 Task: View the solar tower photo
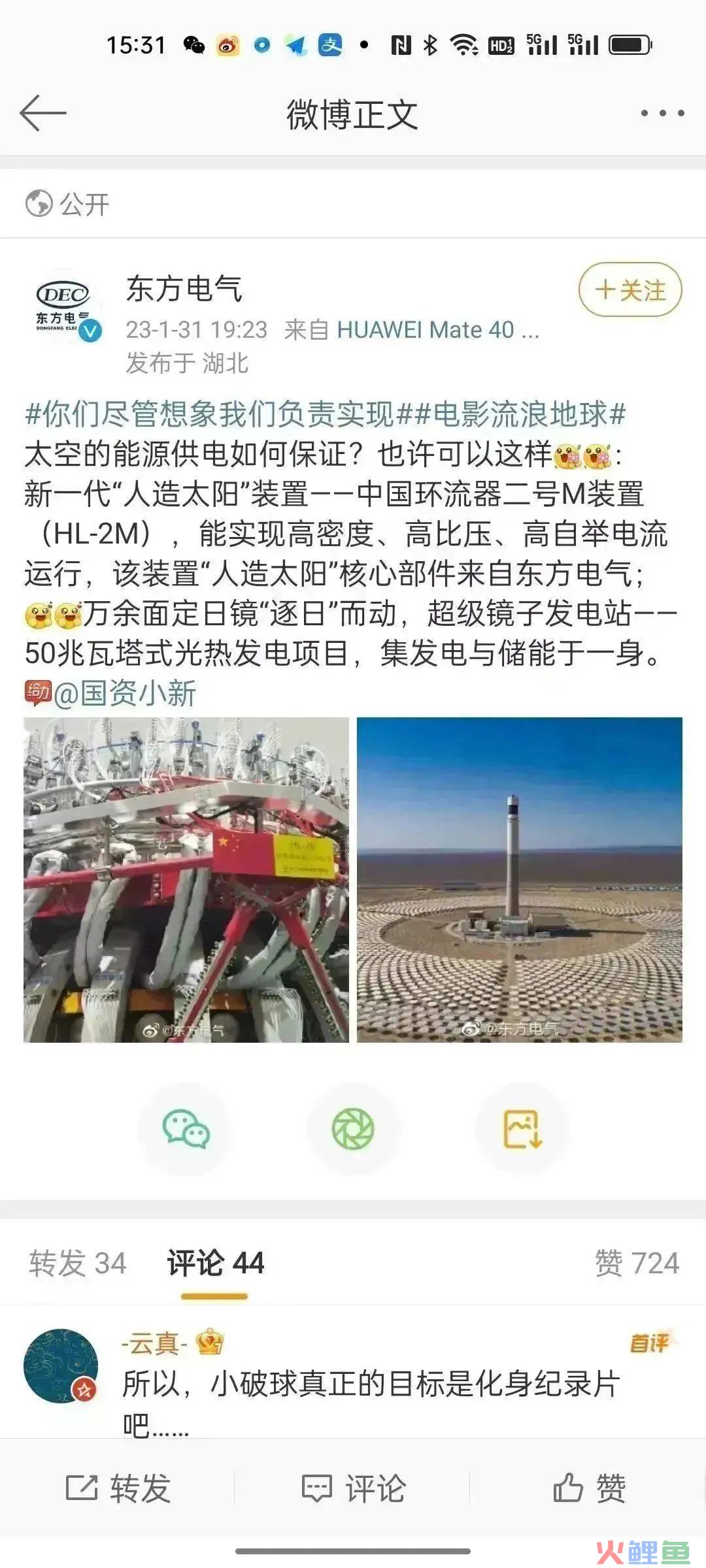[519, 879]
